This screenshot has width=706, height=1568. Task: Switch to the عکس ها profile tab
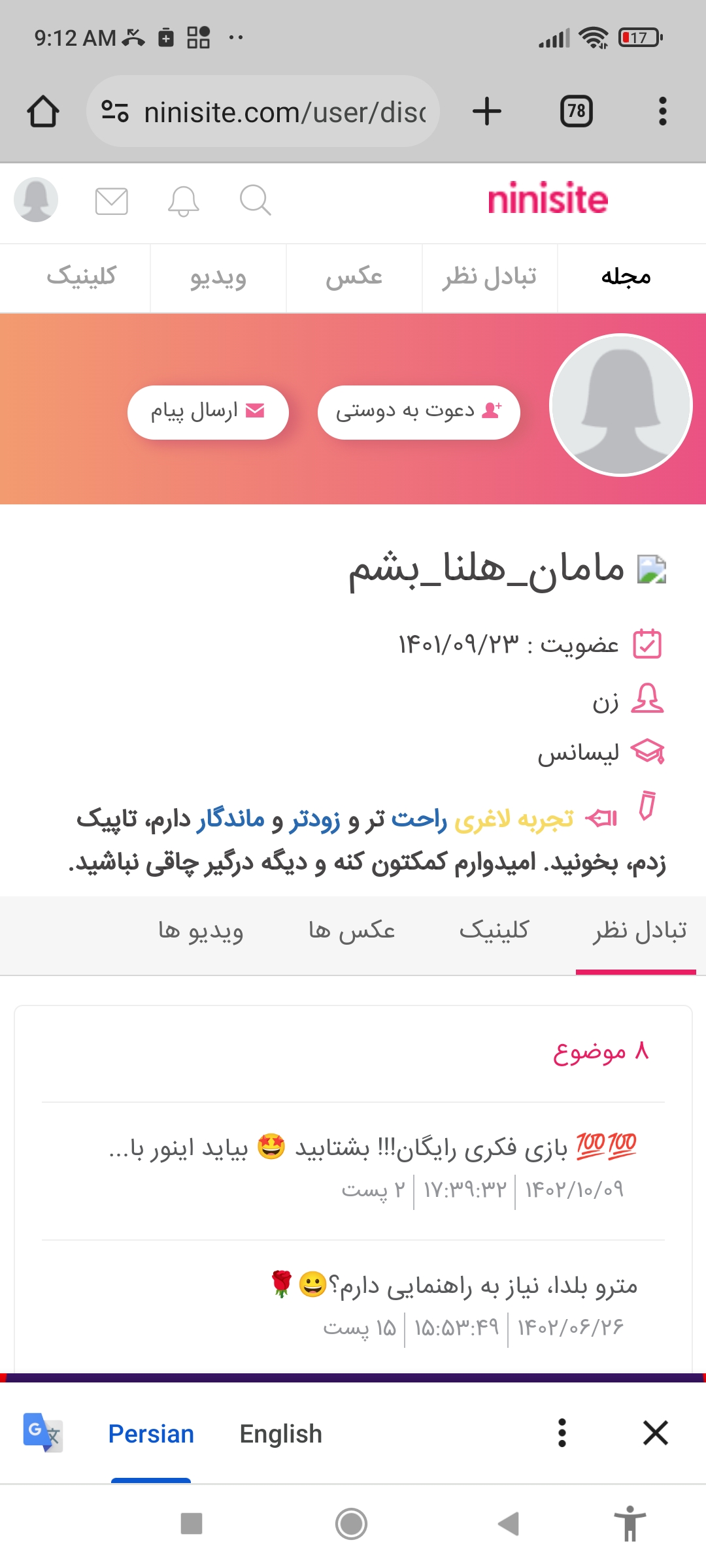(352, 930)
